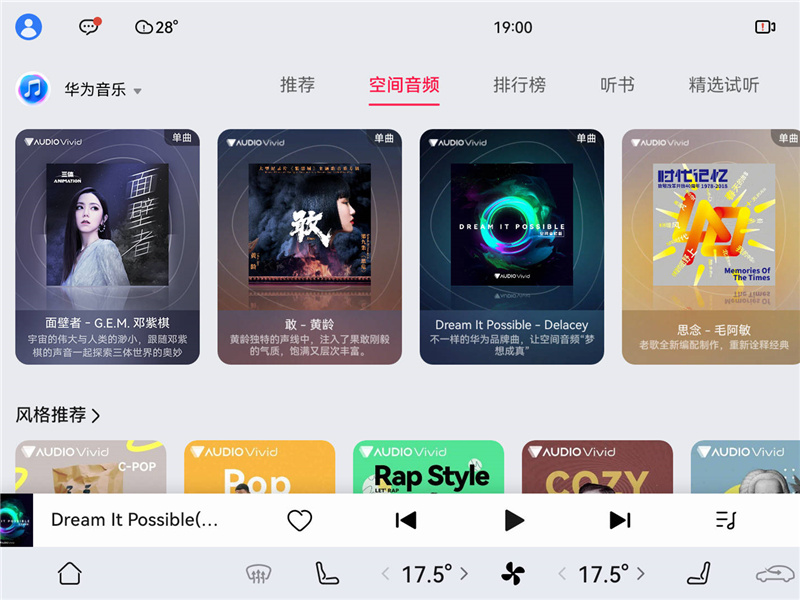
Task: Open the playlist queue icon
Action: (726, 520)
